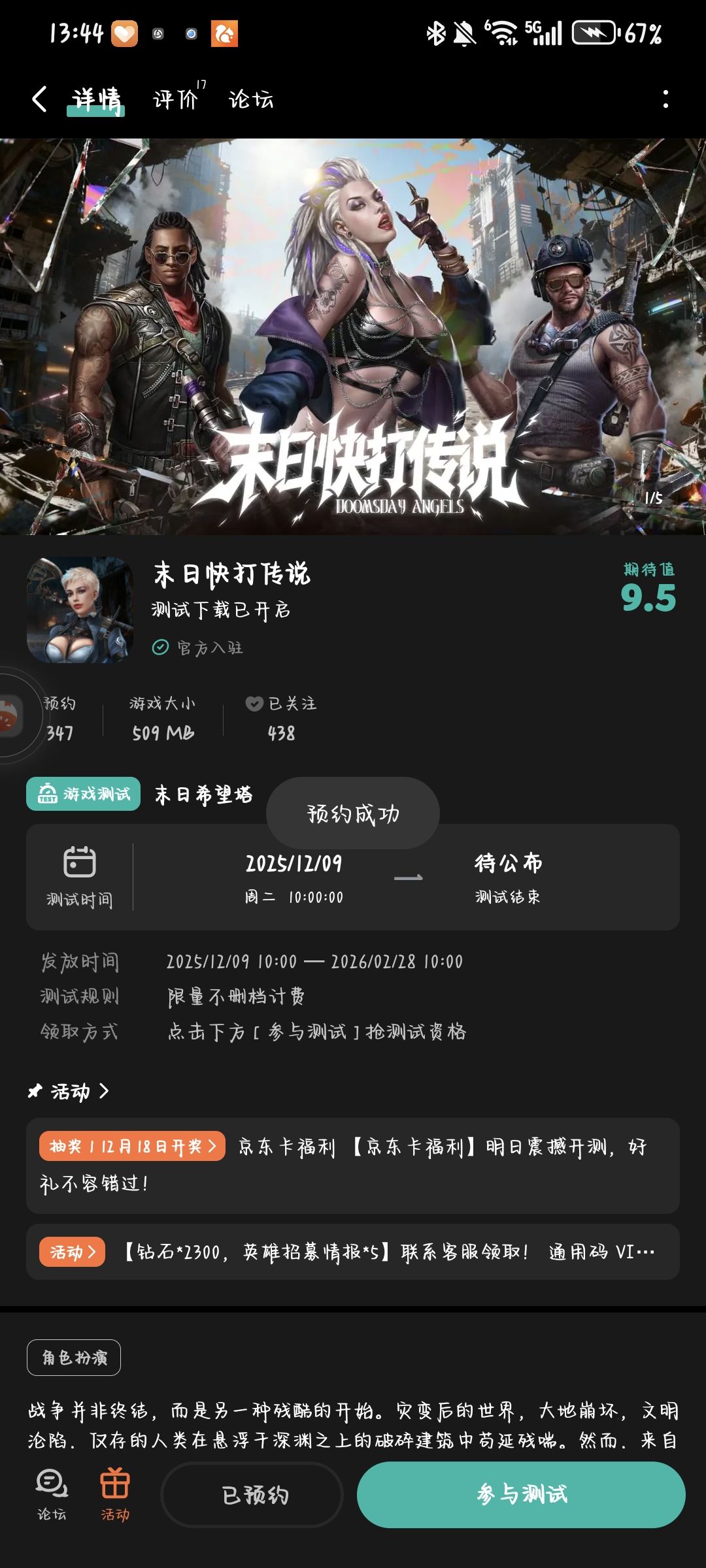Open the game banner image gallery

click(x=353, y=336)
